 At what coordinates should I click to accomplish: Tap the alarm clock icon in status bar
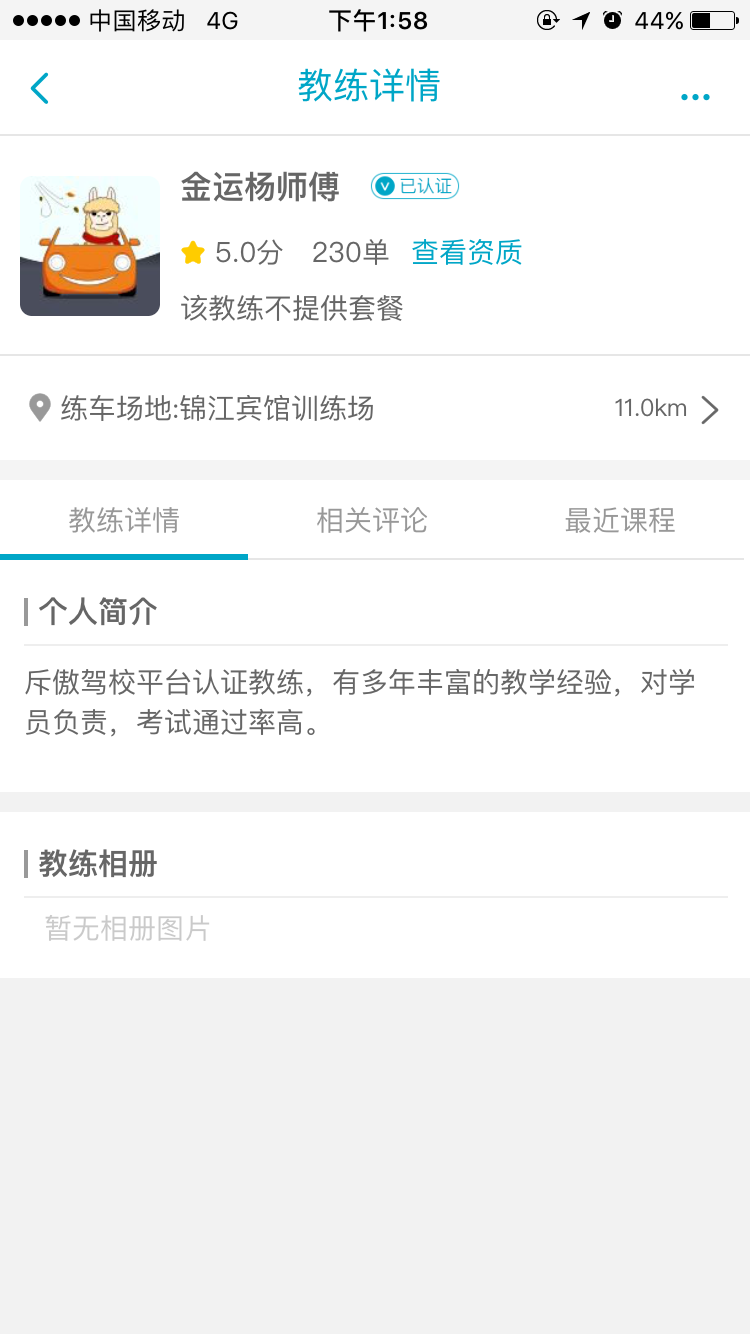click(614, 19)
